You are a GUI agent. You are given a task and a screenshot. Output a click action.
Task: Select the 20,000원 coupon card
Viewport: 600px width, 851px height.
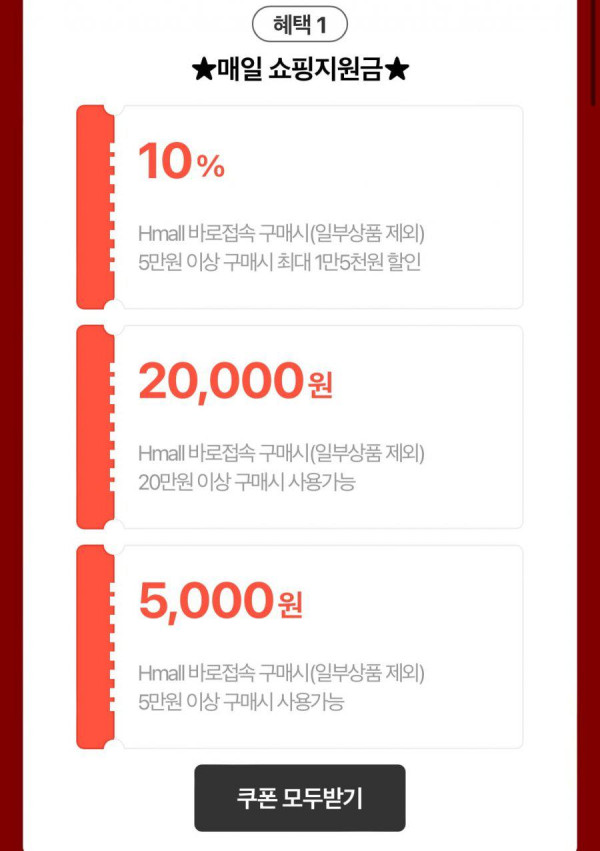click(x=300, y=427)
